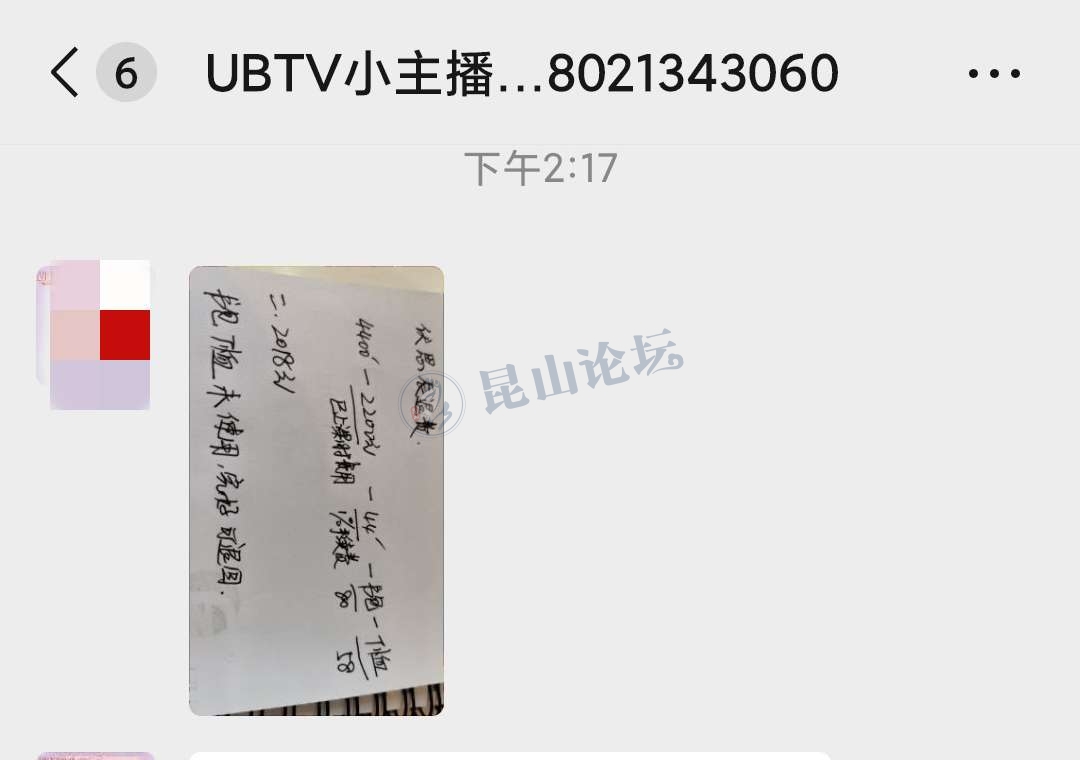Screen dimensions: 1080x760
Task: Go back to the chat list
Action: (x=65, y=73)
